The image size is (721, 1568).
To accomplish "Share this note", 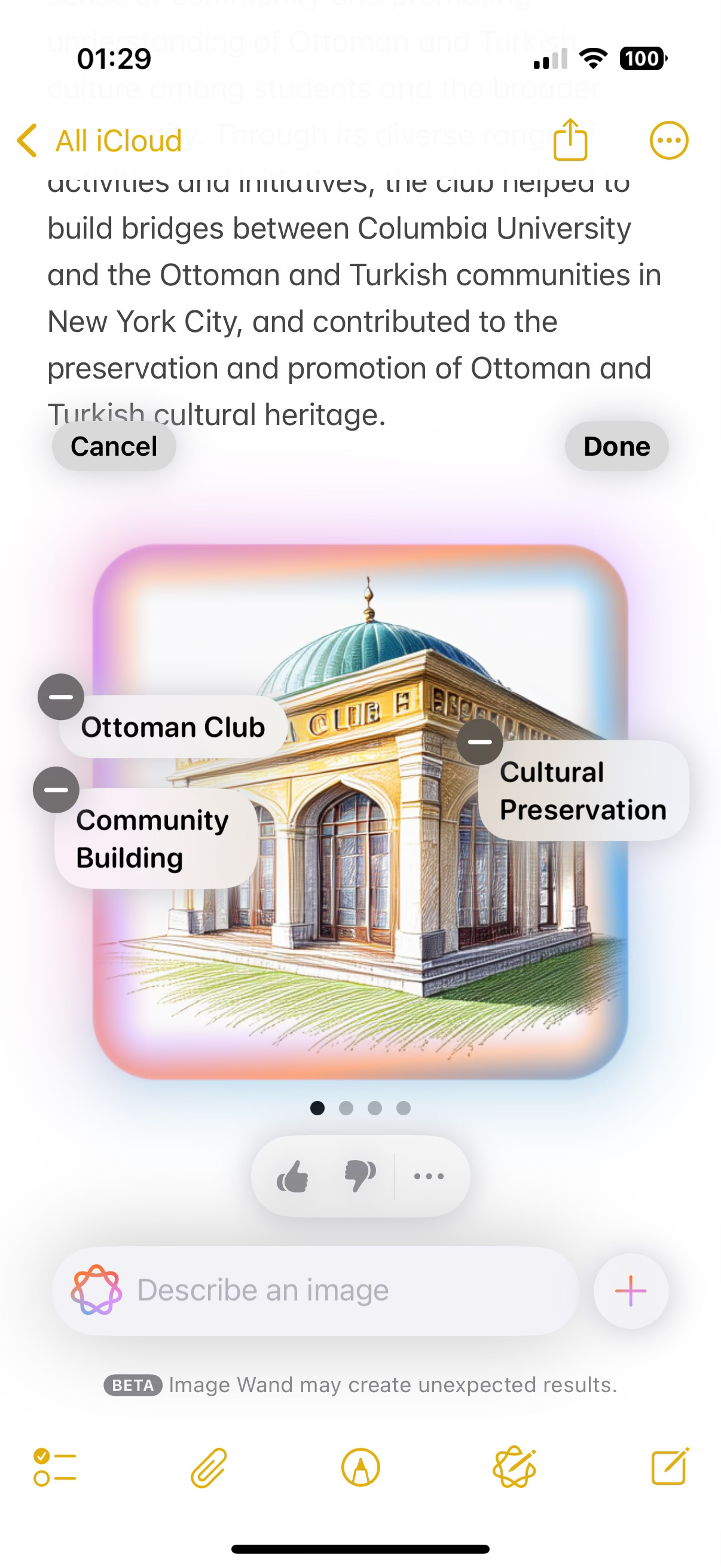I will [x=570, y=139].
